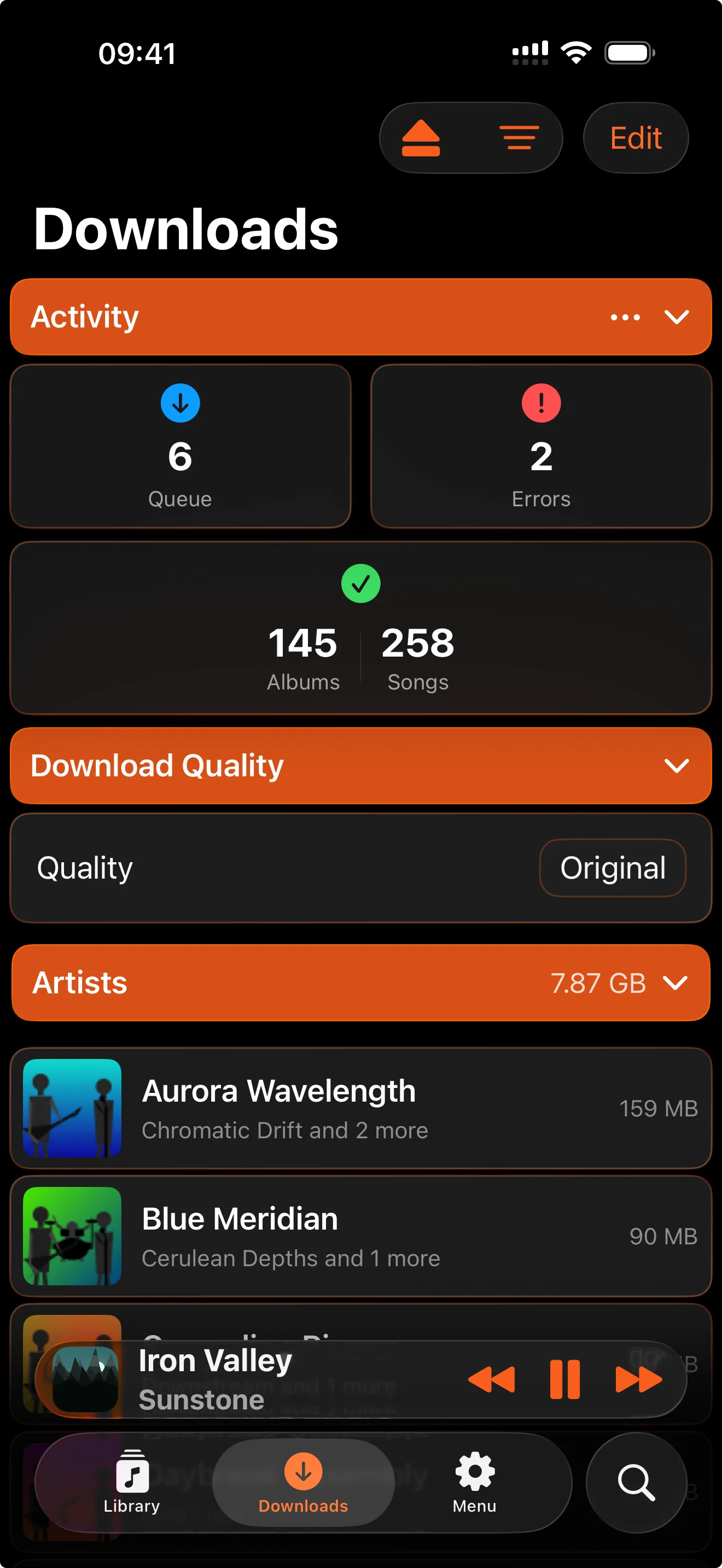Rewind to the previous track

(x=491, y=1379)
